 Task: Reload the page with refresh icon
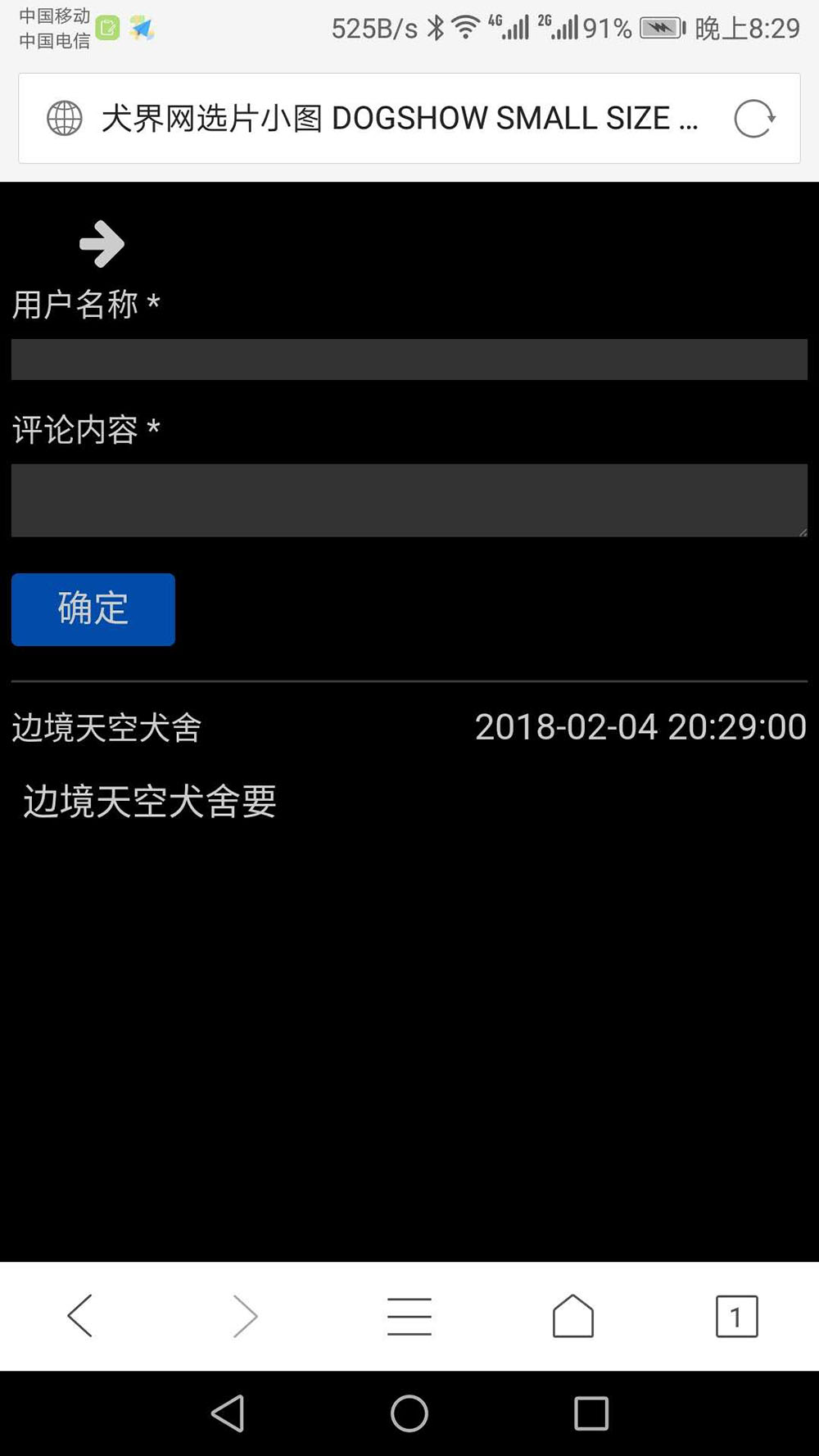[753, 119]
